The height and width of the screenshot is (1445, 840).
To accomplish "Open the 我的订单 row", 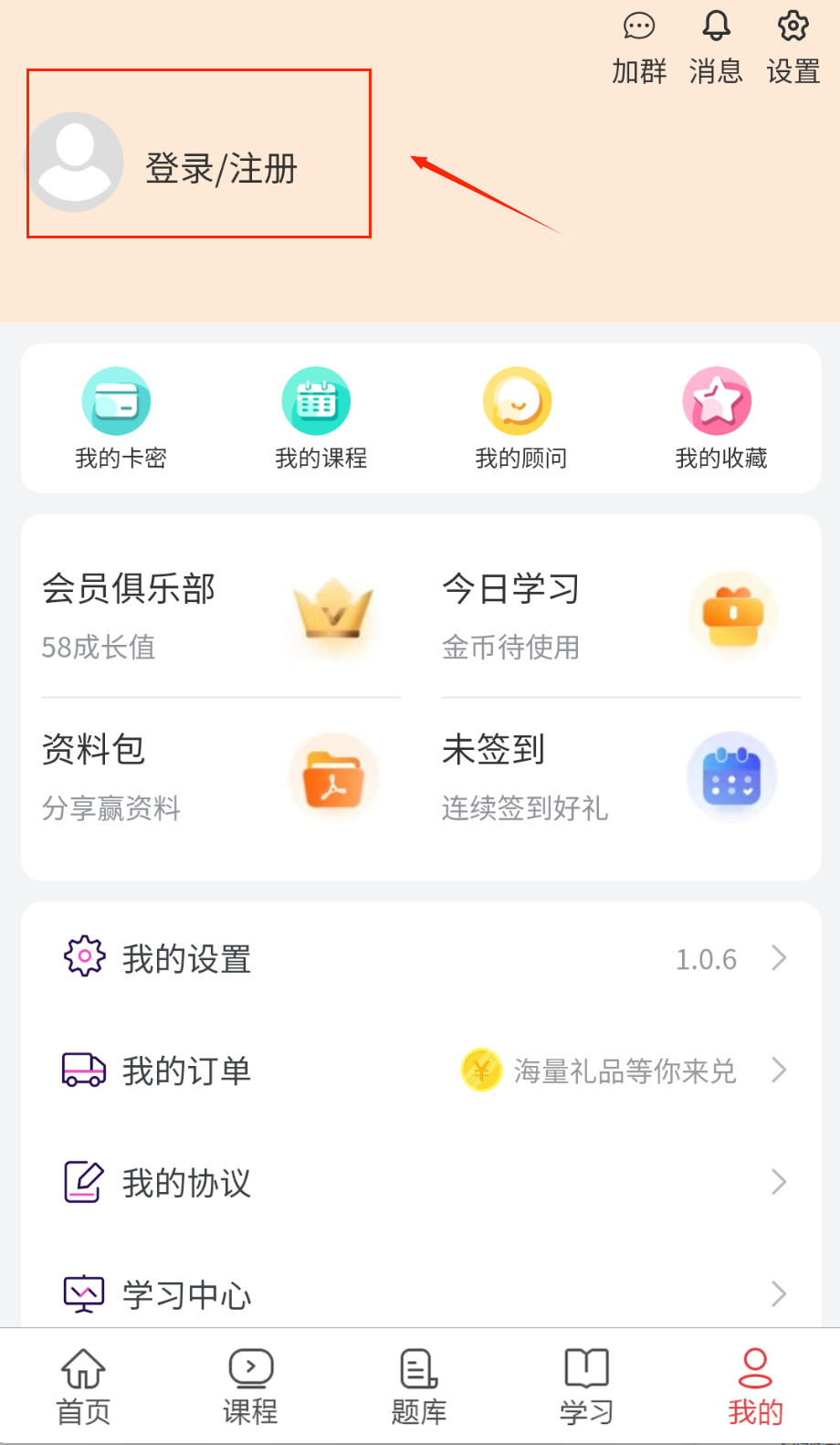I will [x=420, y=1070].
